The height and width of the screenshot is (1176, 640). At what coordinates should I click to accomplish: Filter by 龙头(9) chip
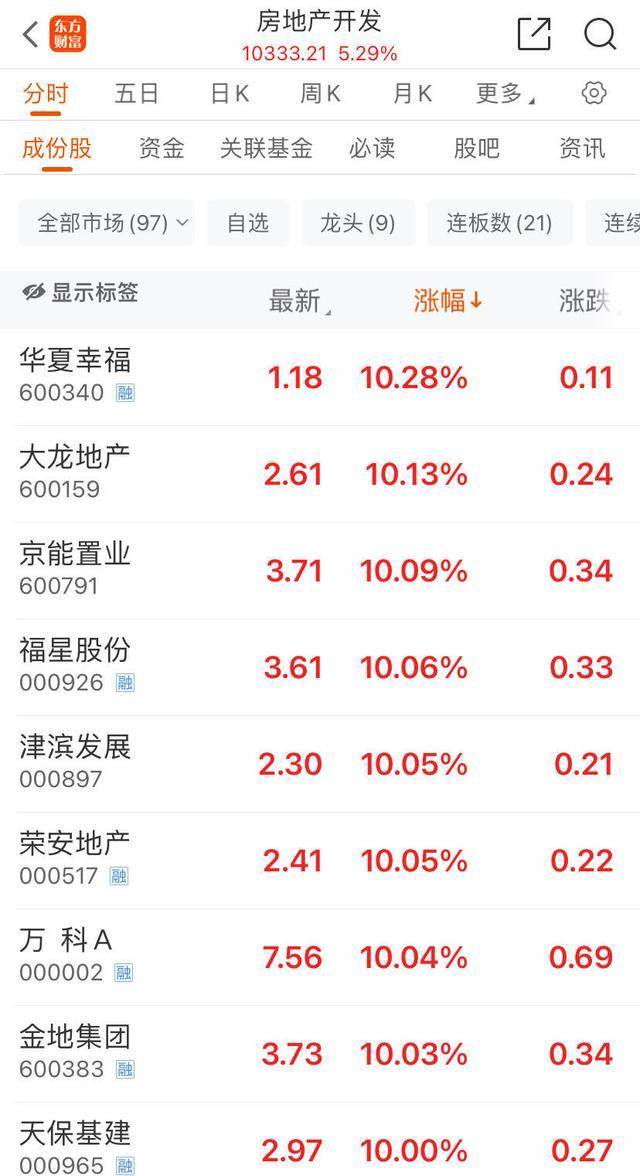coord(357,223)
